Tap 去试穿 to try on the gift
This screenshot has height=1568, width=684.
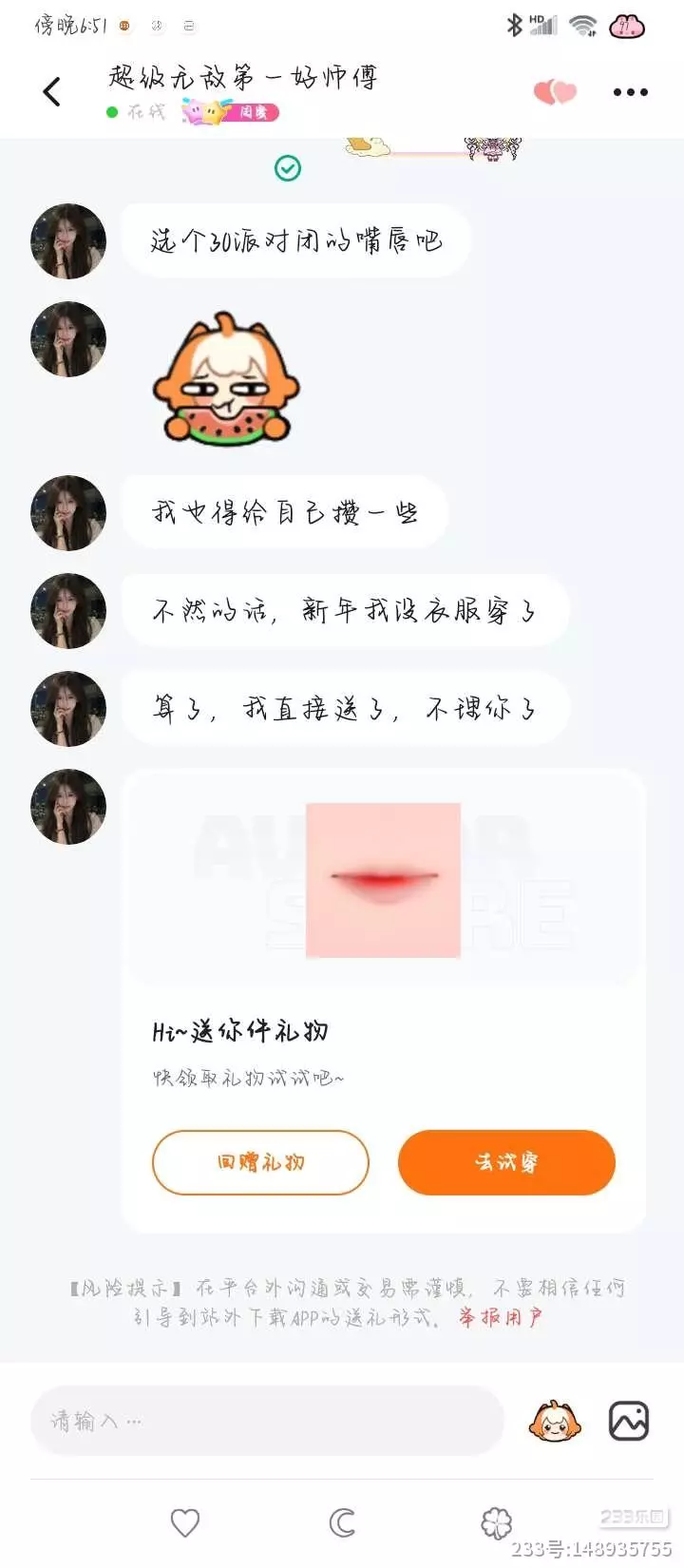pos(506,1162)
